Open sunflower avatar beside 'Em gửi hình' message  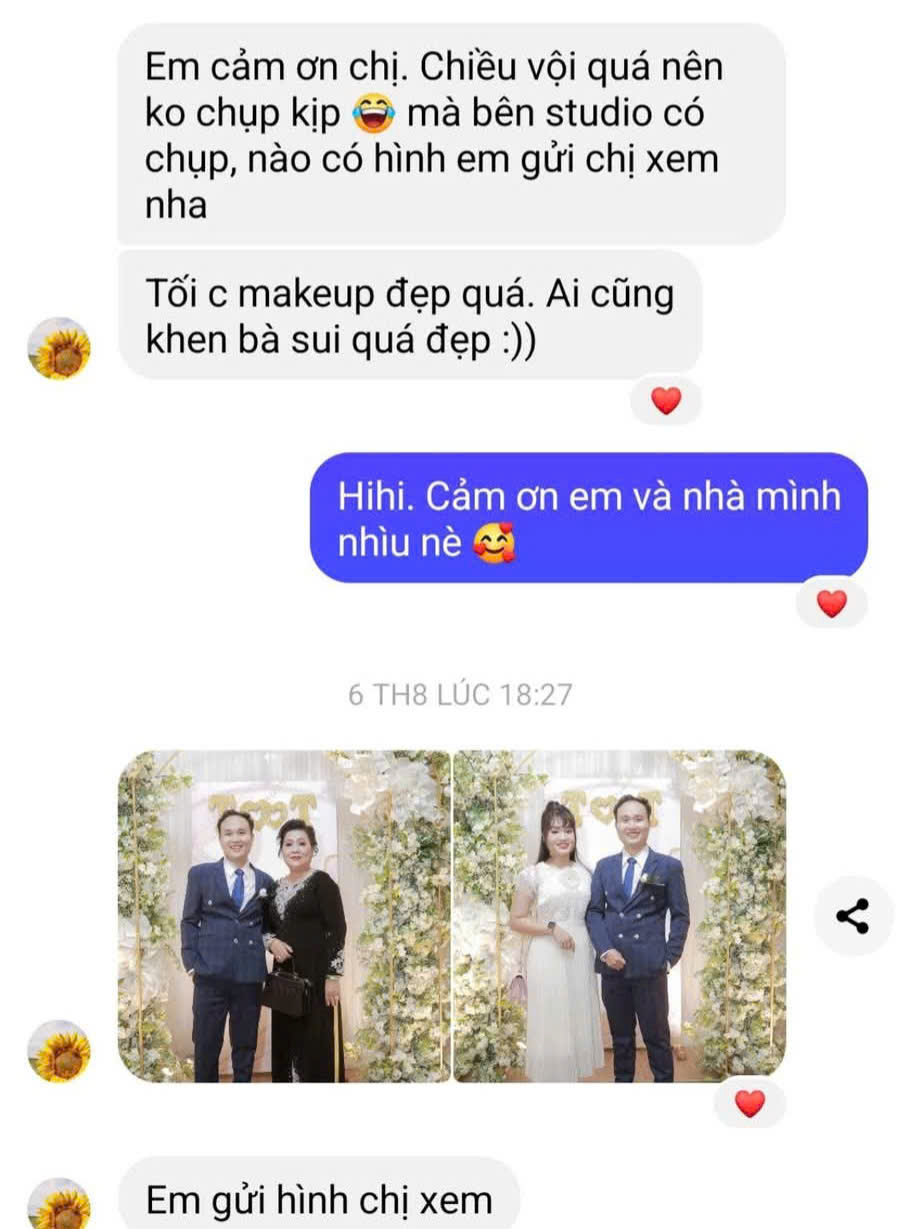(x=59, y=1203)
